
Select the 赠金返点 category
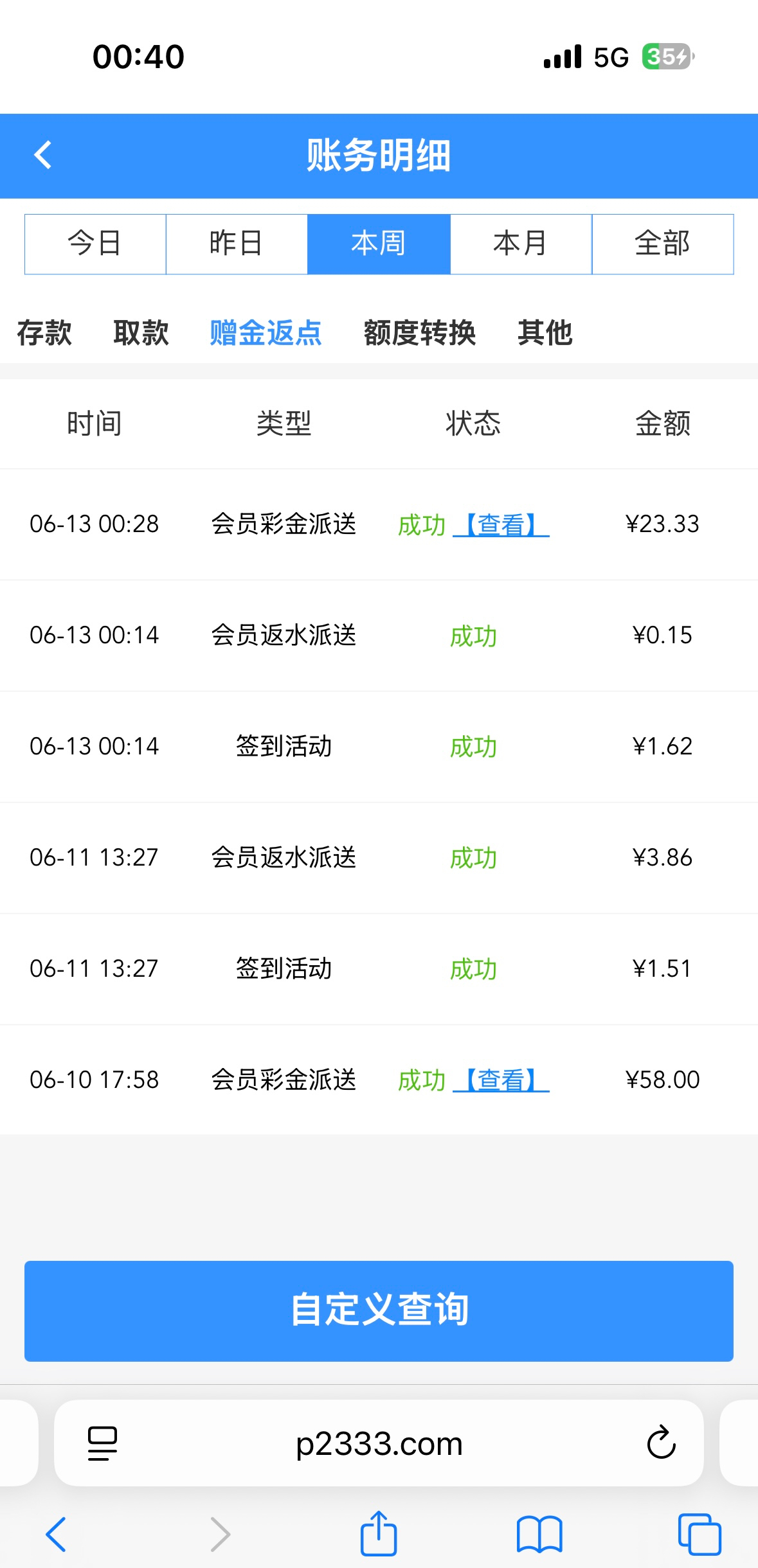coord(266,333)
